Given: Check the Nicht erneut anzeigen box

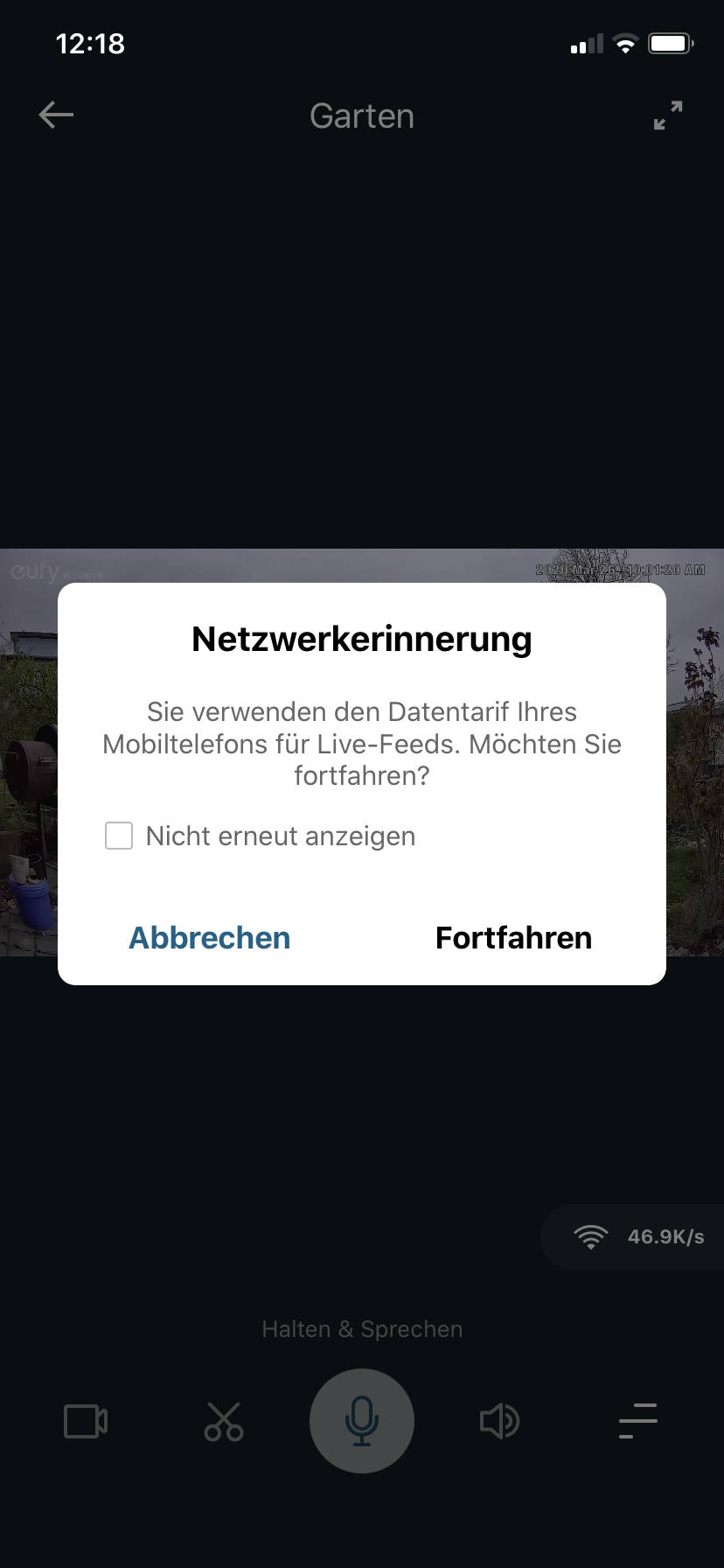Looking at the screenshot, I should (x=119, y=836).
